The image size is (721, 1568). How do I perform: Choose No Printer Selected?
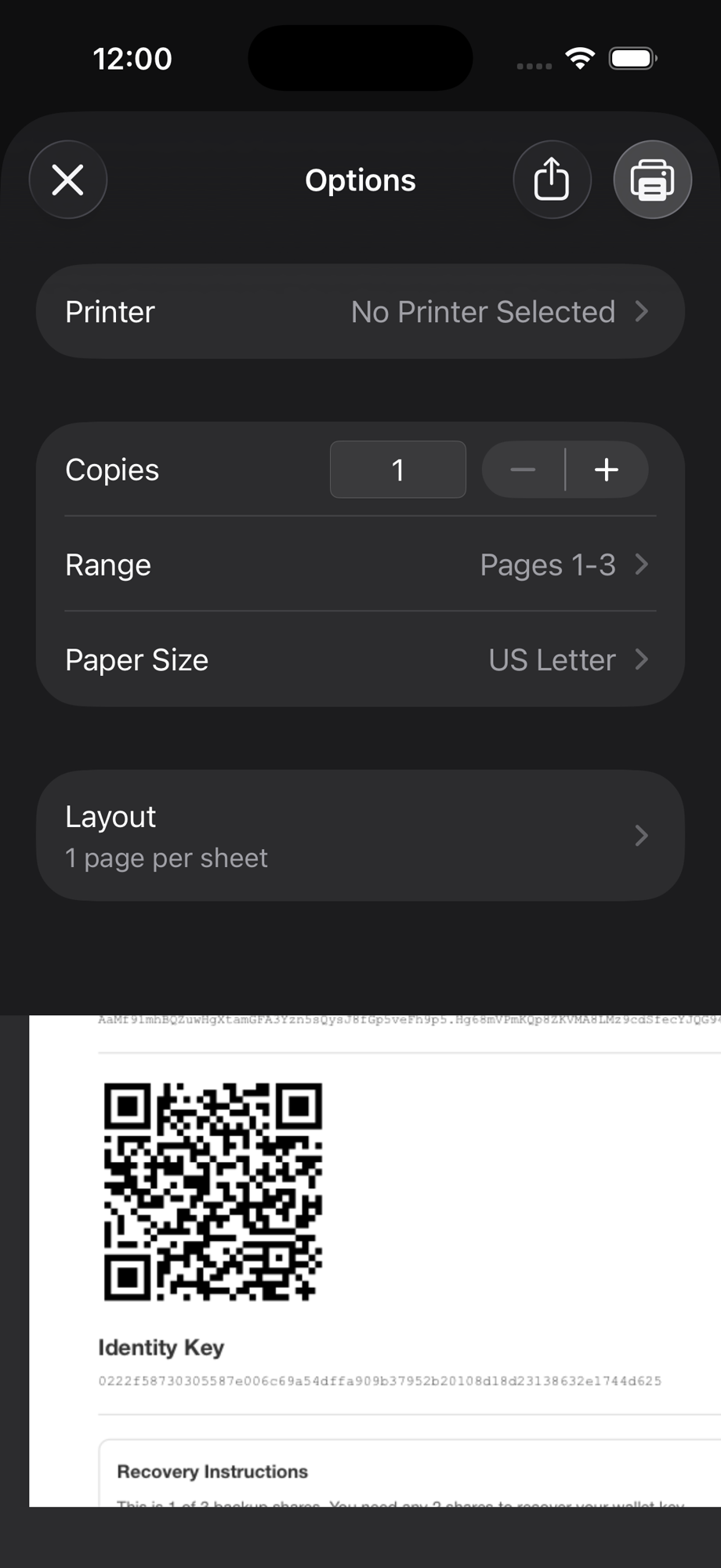(484, 311)
